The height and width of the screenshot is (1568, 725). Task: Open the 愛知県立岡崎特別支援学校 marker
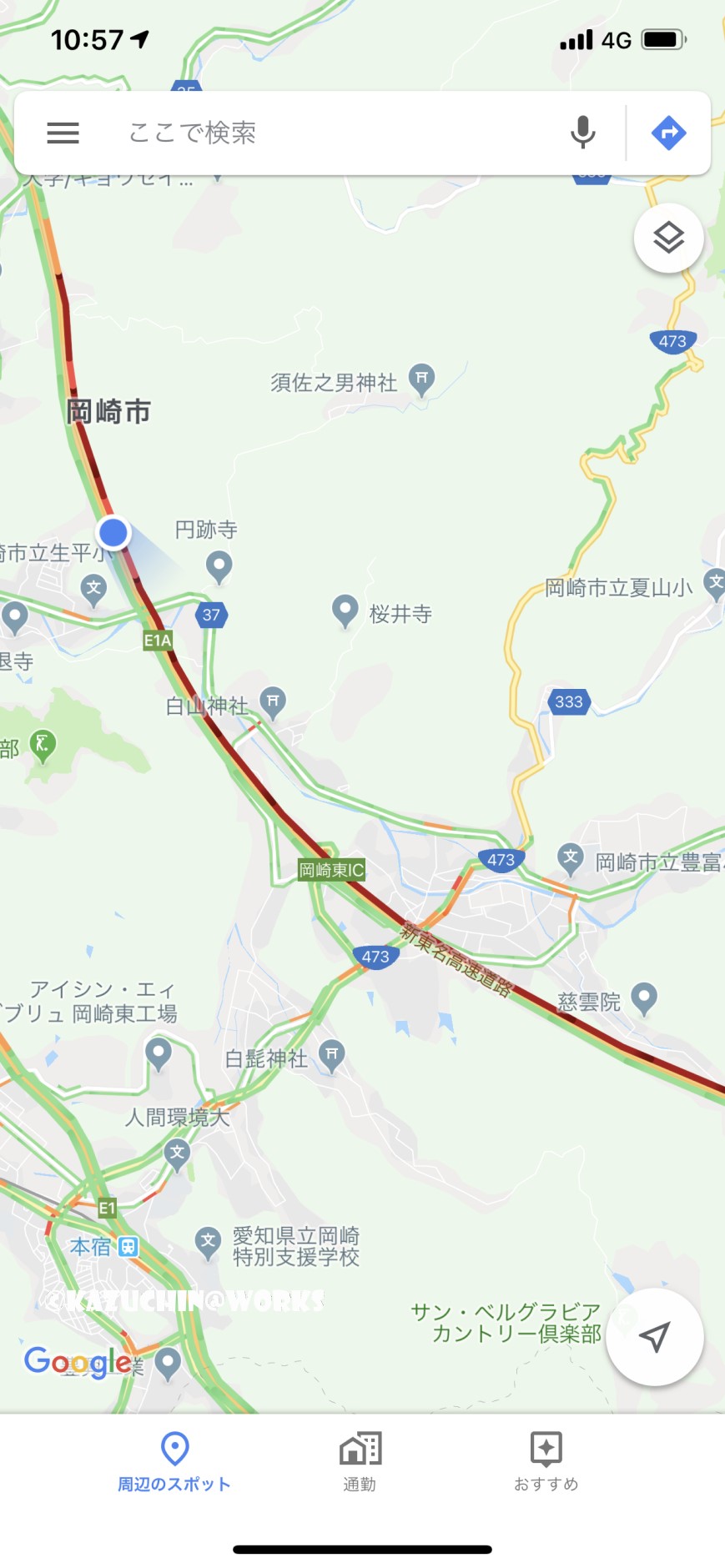point(208,1242)
